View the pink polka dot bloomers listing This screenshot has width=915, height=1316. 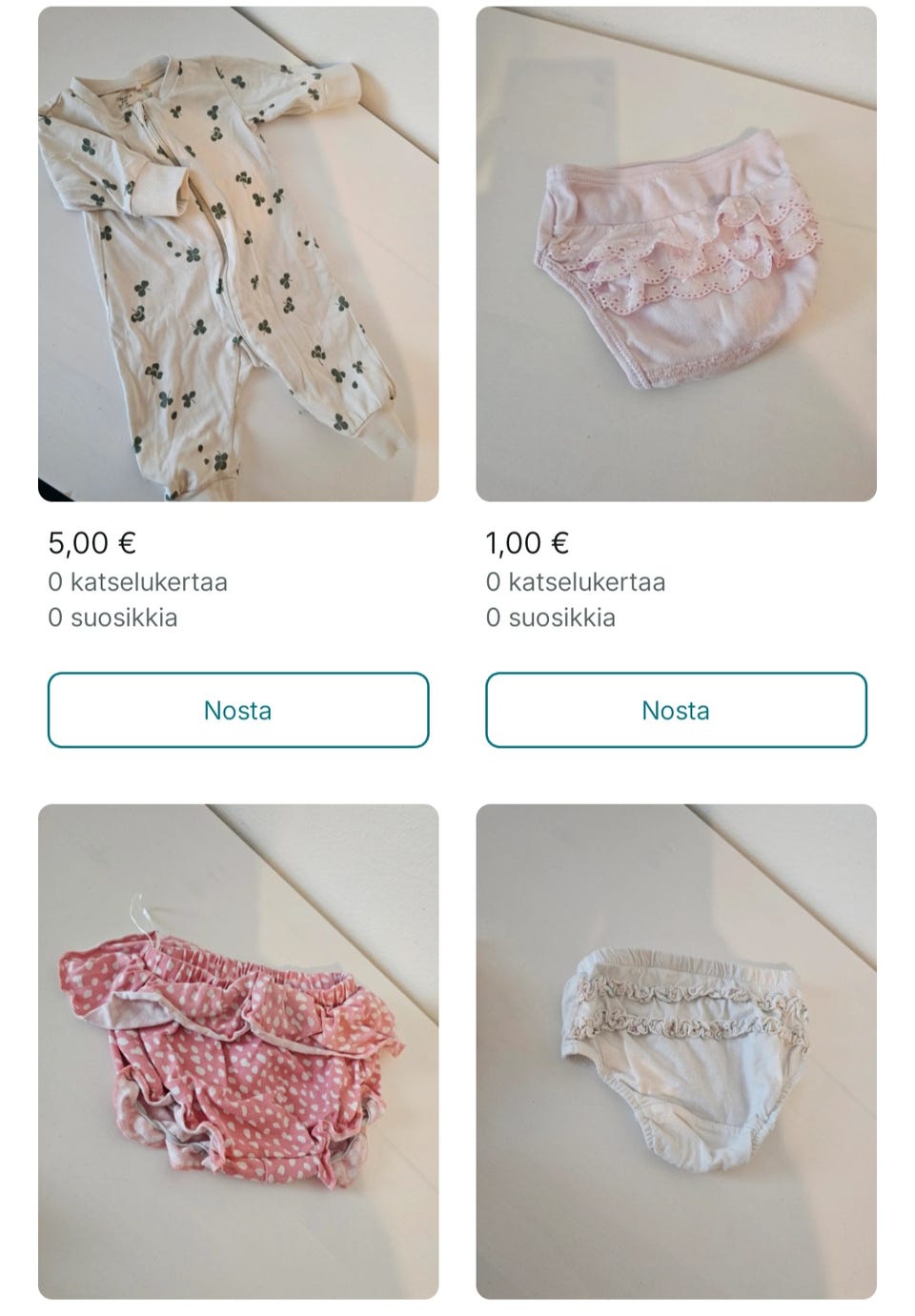click(238, 1051)
